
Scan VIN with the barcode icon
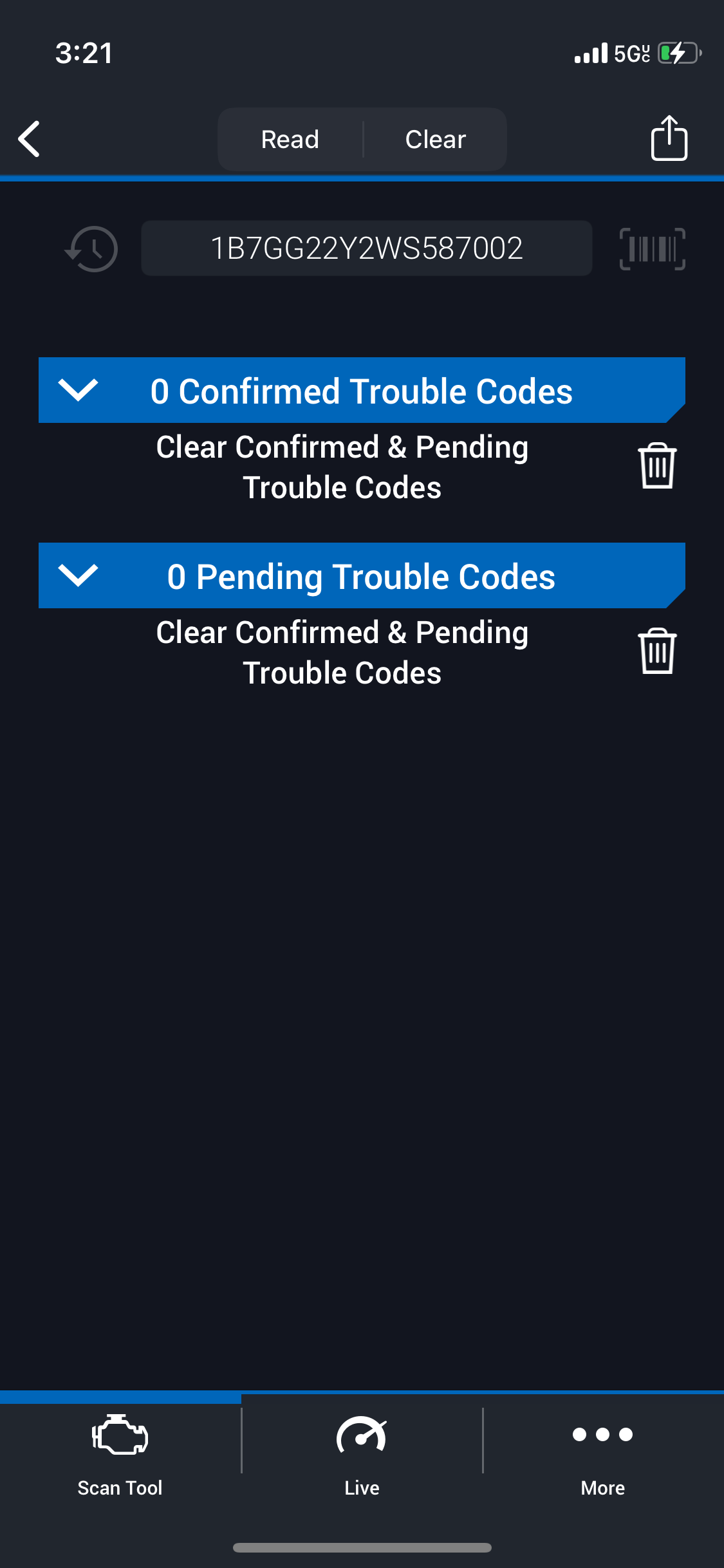coord(653,248)
